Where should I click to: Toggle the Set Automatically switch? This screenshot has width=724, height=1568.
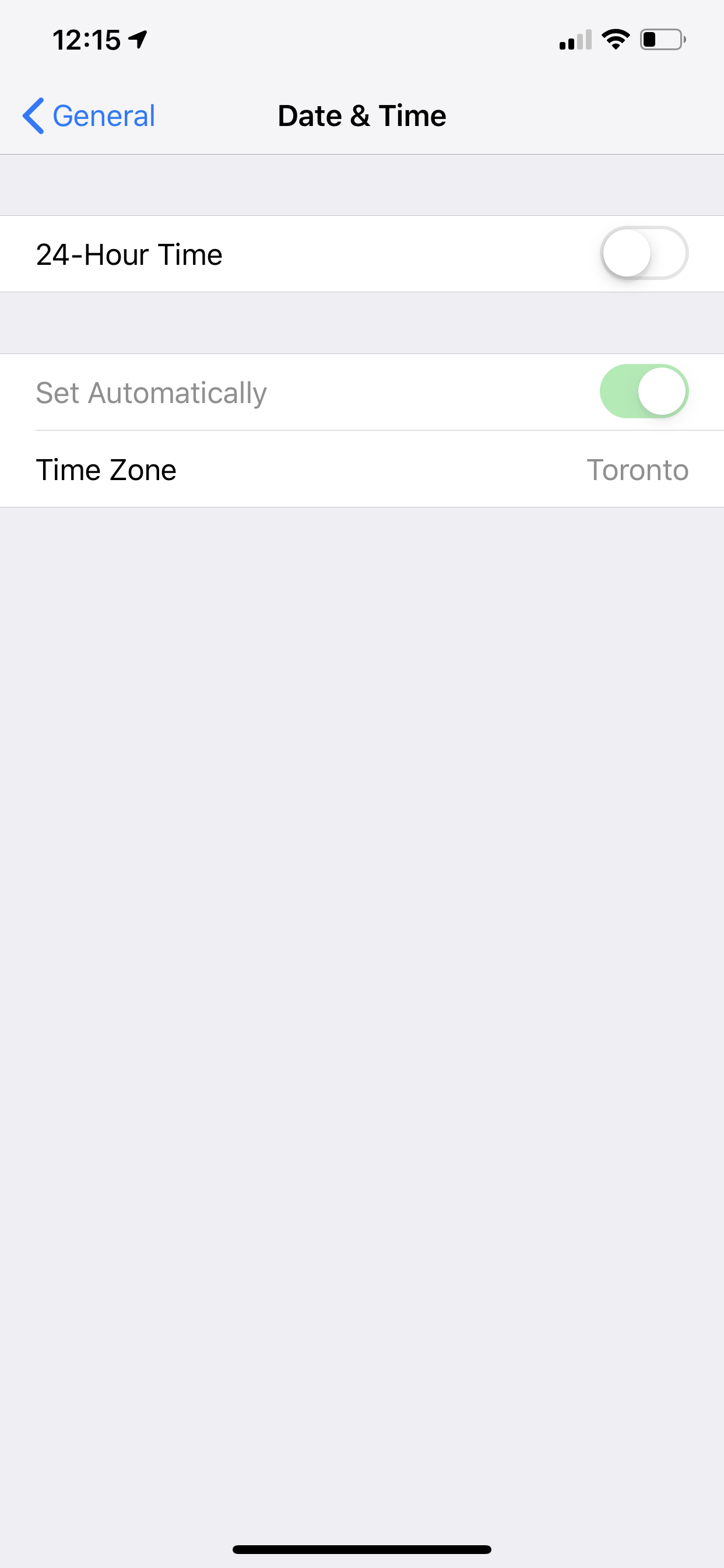[x=644, y=391]
